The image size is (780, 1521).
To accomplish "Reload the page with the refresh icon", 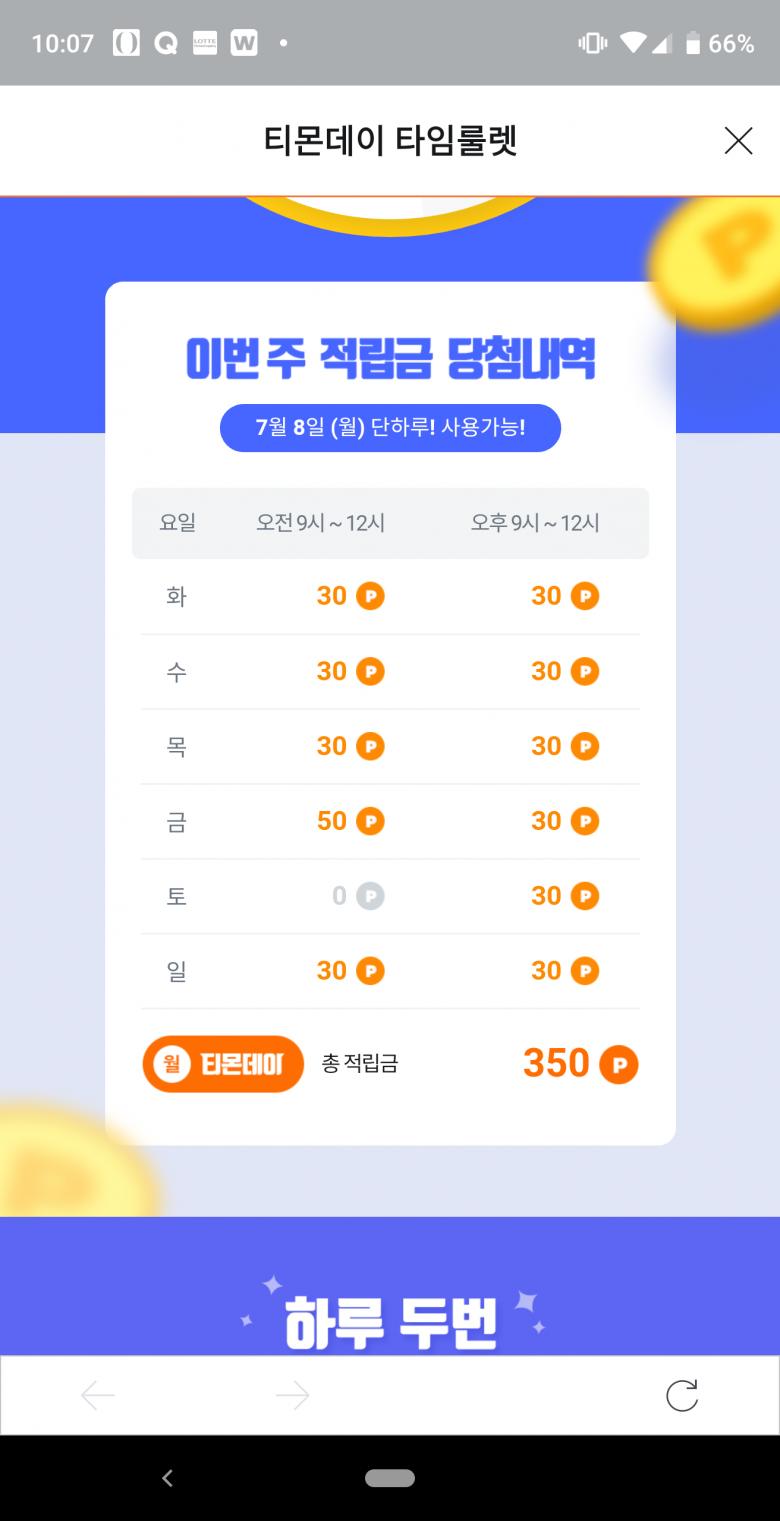I will tap(682, 1395).
